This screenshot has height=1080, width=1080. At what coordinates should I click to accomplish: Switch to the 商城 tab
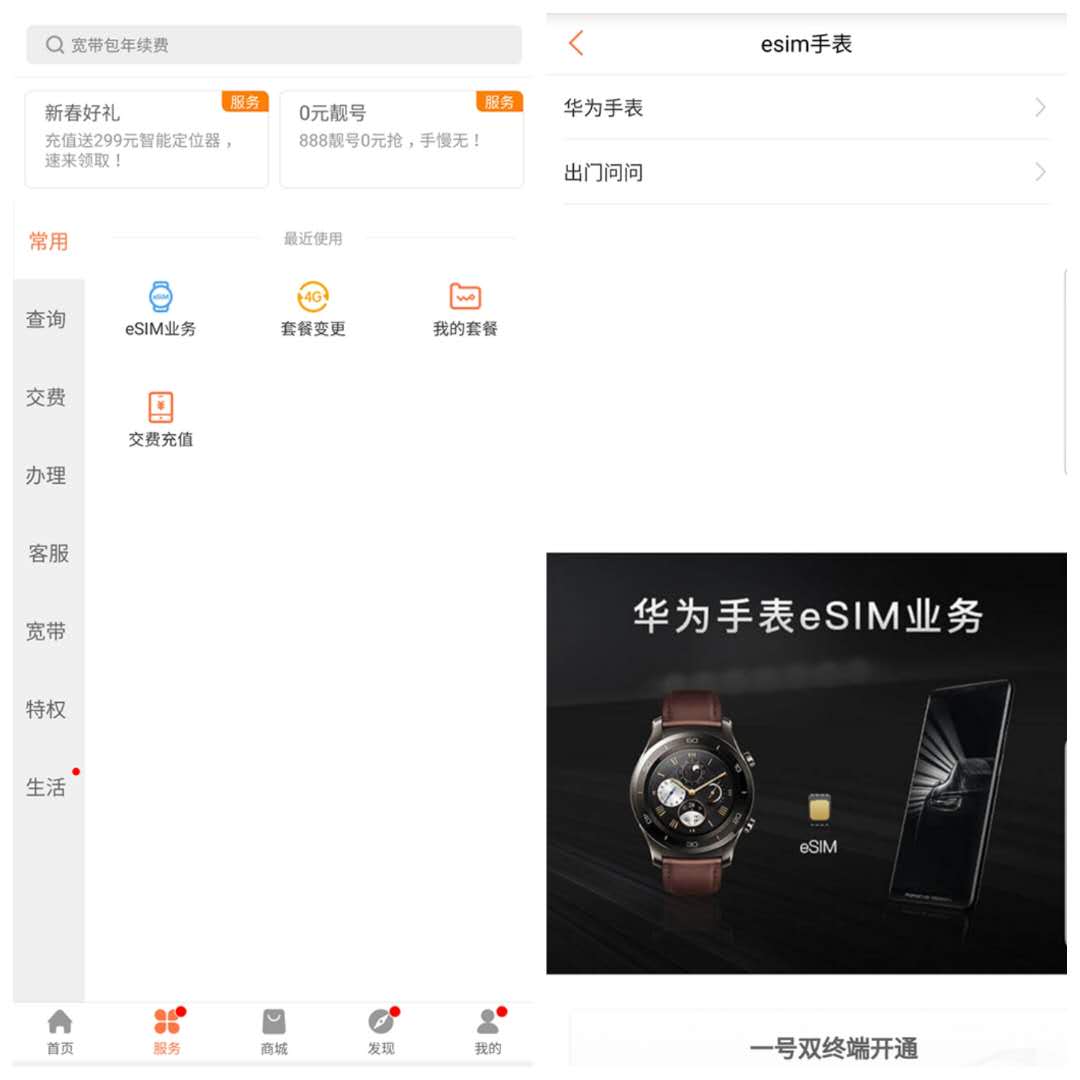tap(274, 1032)
